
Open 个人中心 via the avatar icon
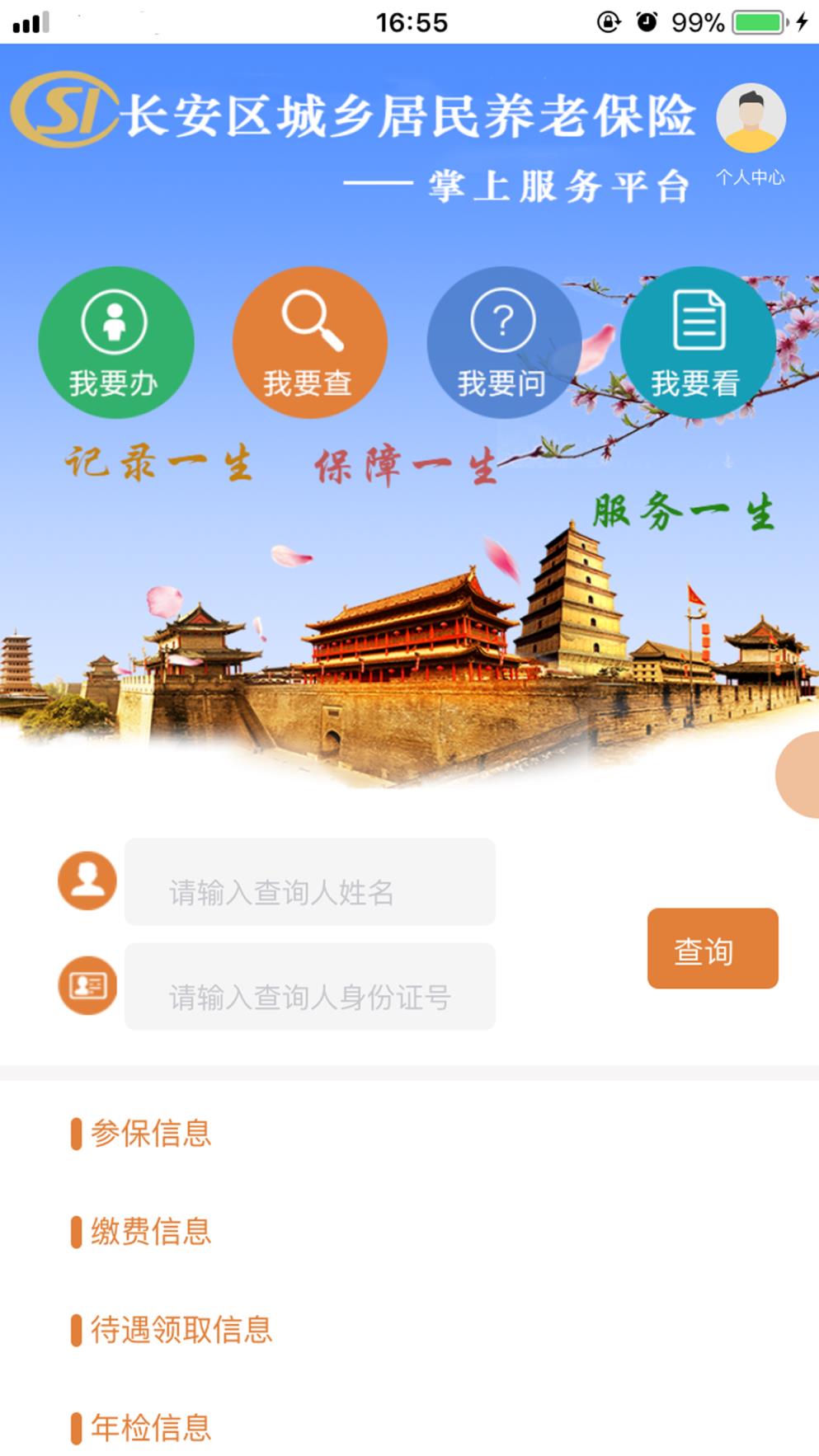pyautogui.click(x=749, y=118)
